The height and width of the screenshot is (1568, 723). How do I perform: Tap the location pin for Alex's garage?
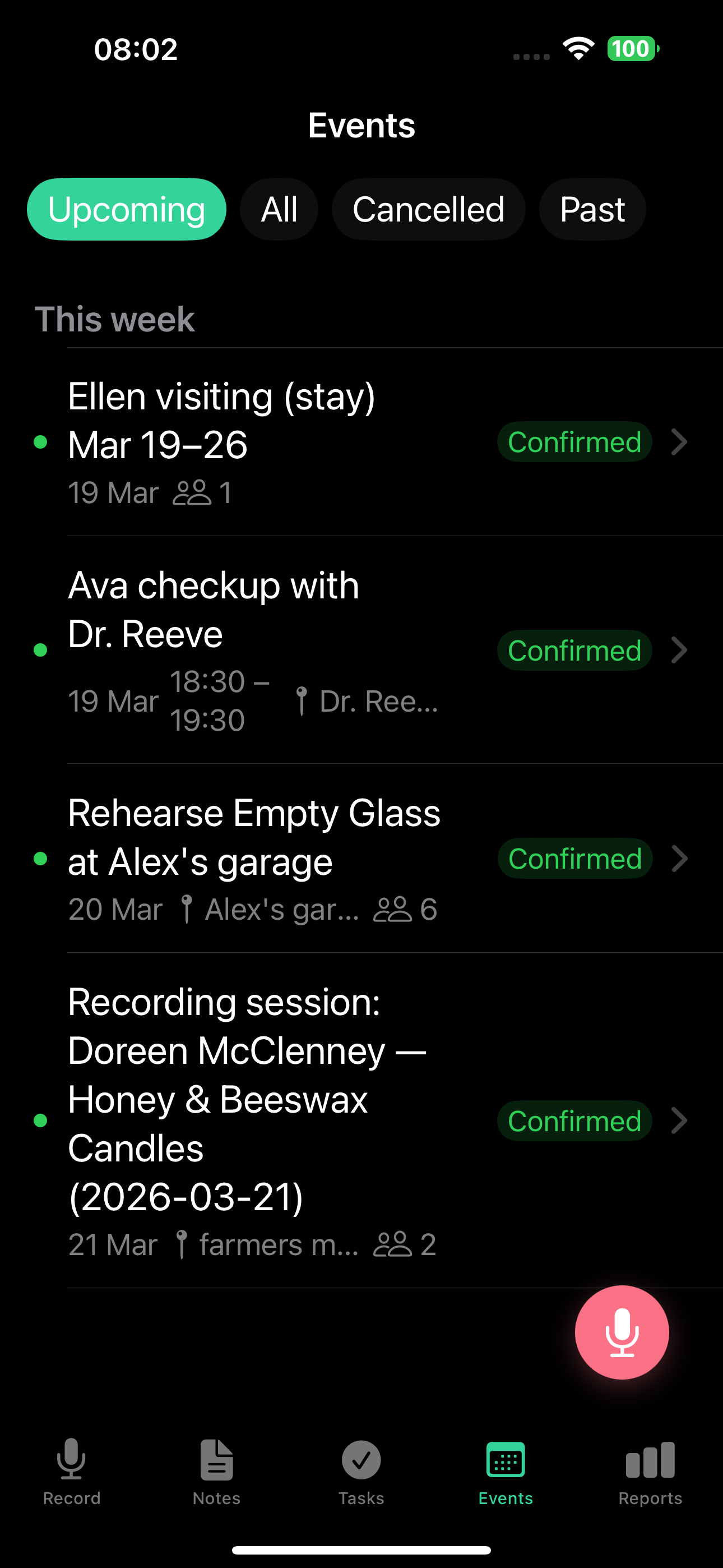187,909
